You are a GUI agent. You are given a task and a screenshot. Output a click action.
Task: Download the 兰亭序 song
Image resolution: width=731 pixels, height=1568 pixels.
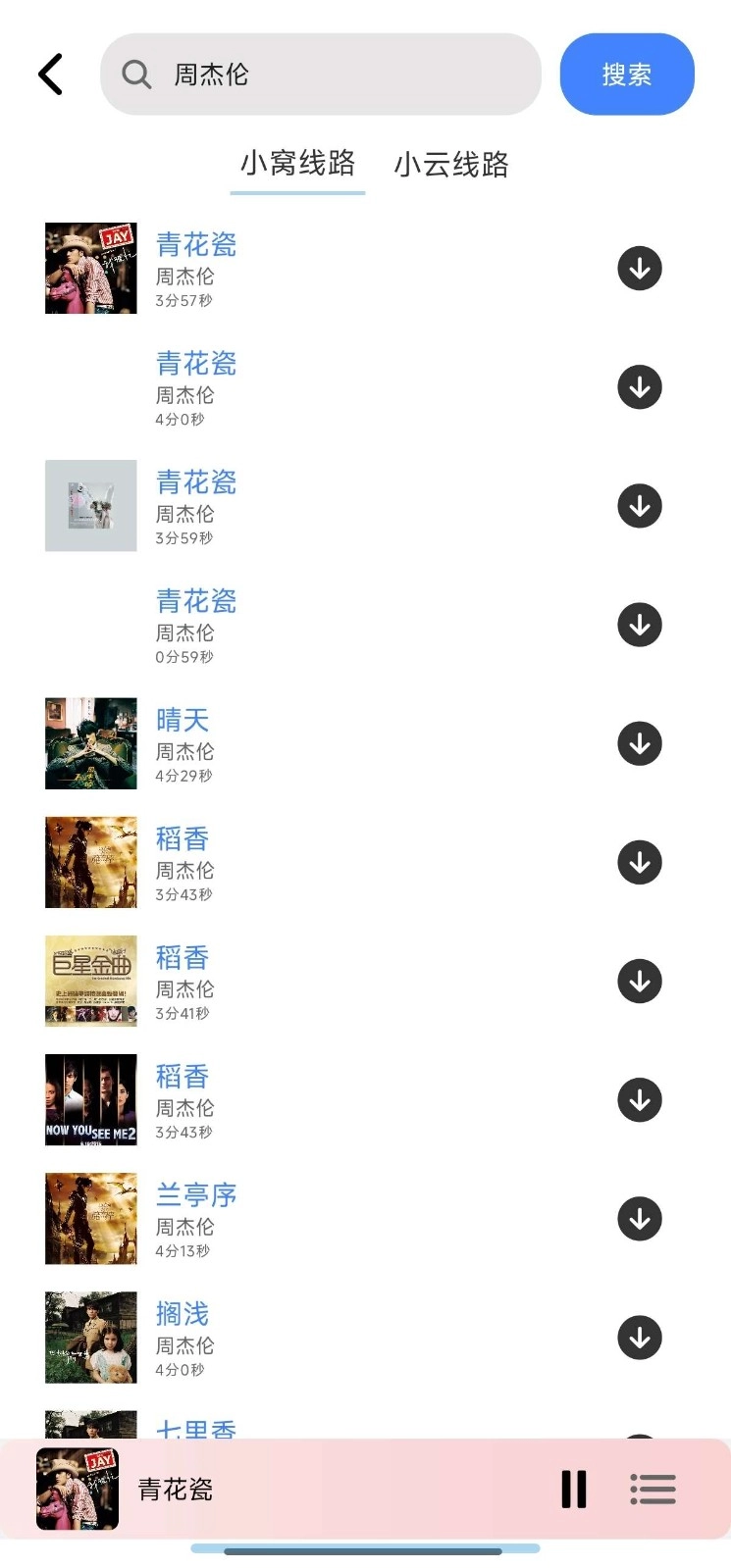coord(639,1218)
